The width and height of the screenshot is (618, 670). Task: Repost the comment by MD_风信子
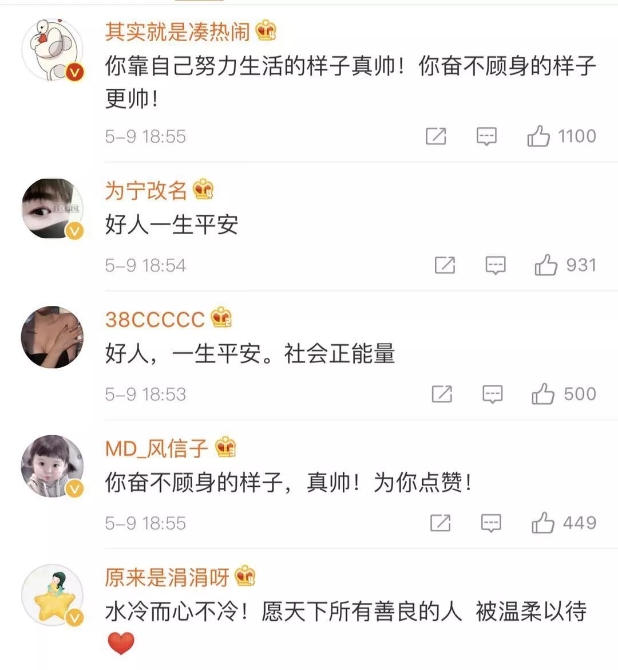pos(440,522)
